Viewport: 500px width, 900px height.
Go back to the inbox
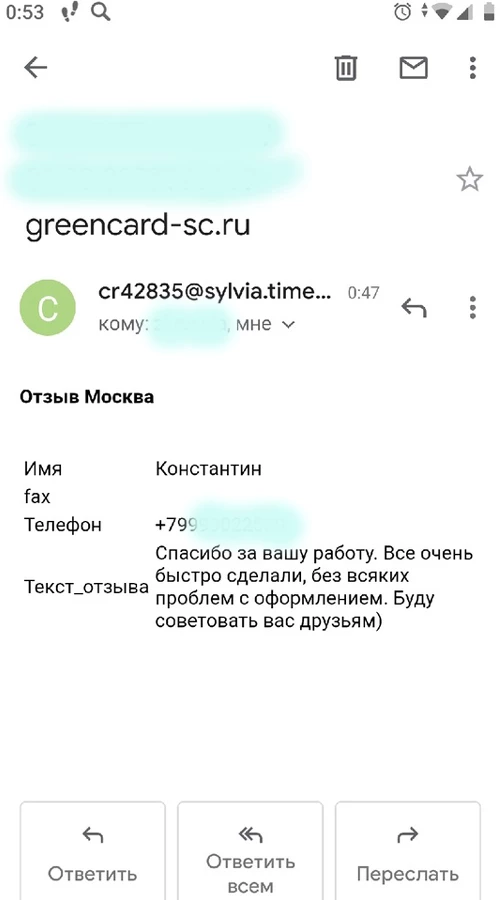coord(35,68)
